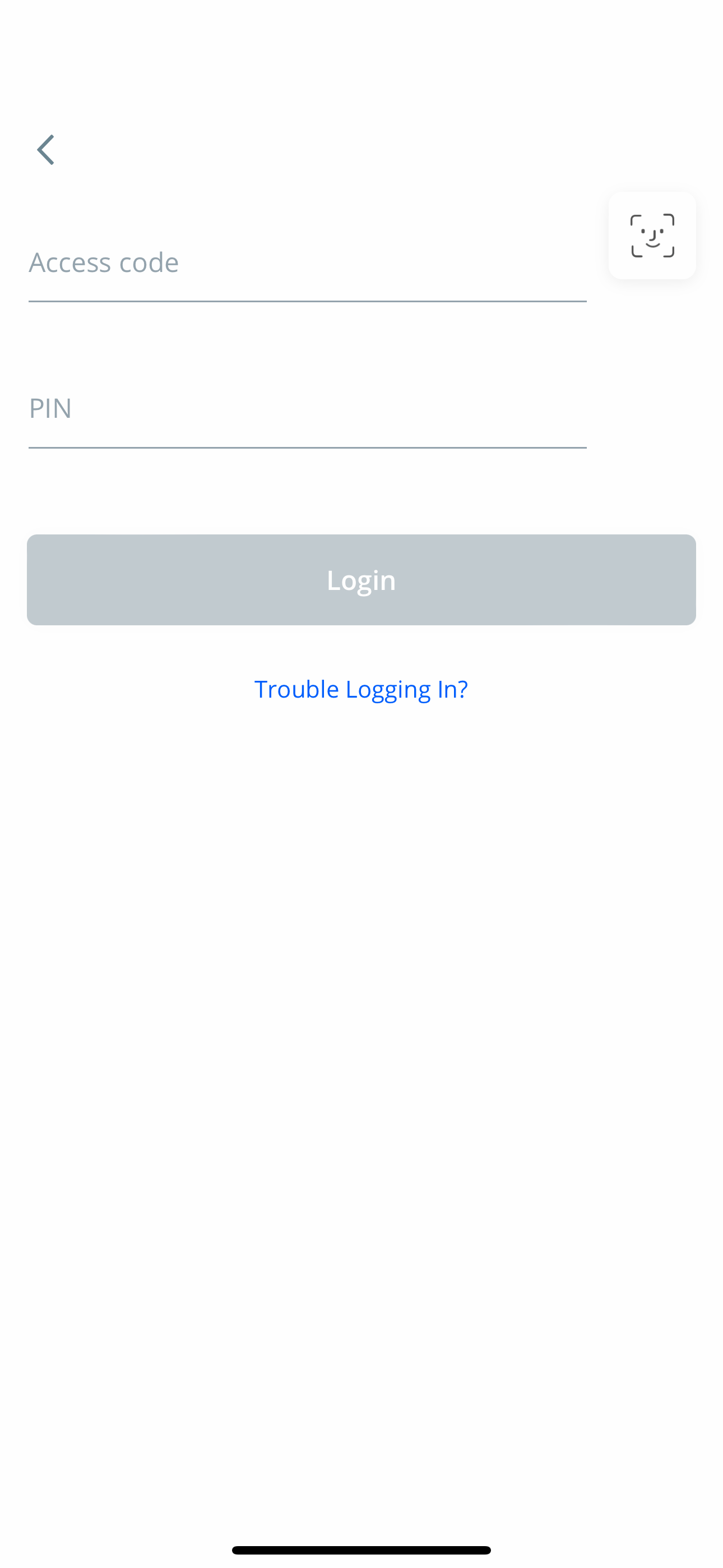Image resolution: width=723 pixels, height=1568 pixels.
Task: Go back using the arrow
Action: pos(45,150)
